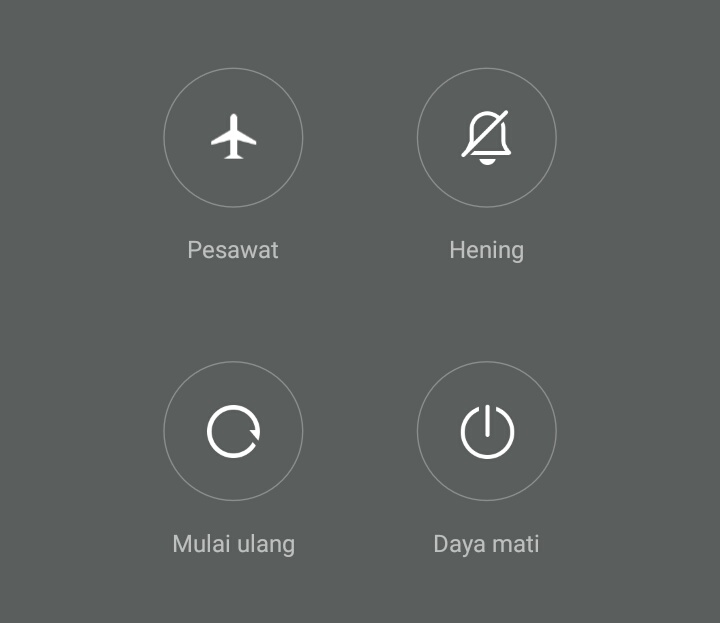Tap Mulai ulang to restart phone
The width and height of the screenshot is (720, 623).
coord(233,432)
